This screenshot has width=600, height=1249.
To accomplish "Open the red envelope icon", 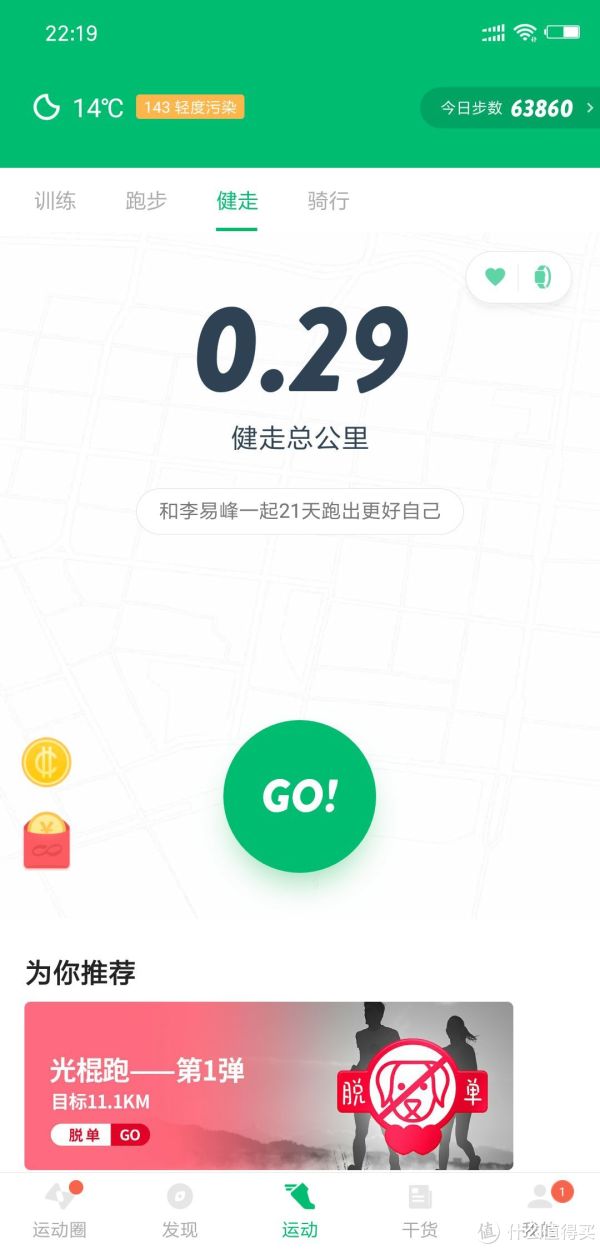I will coord(46,840).
